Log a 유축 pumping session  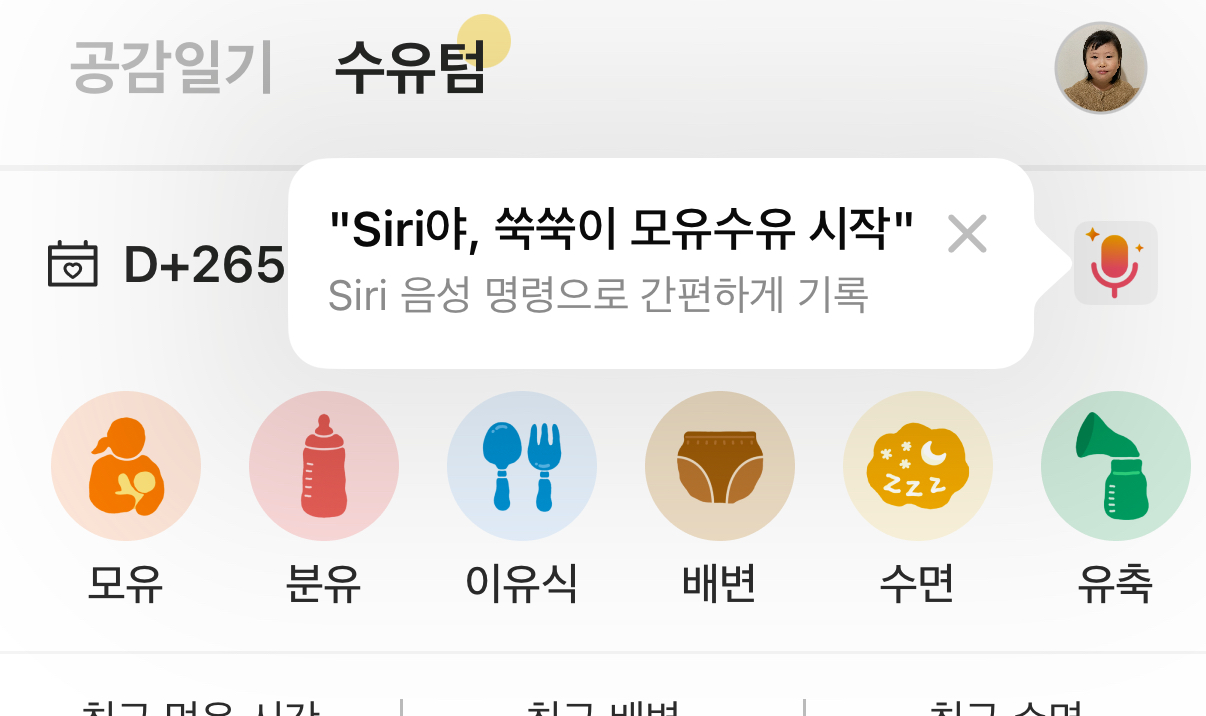[1115, 467]
